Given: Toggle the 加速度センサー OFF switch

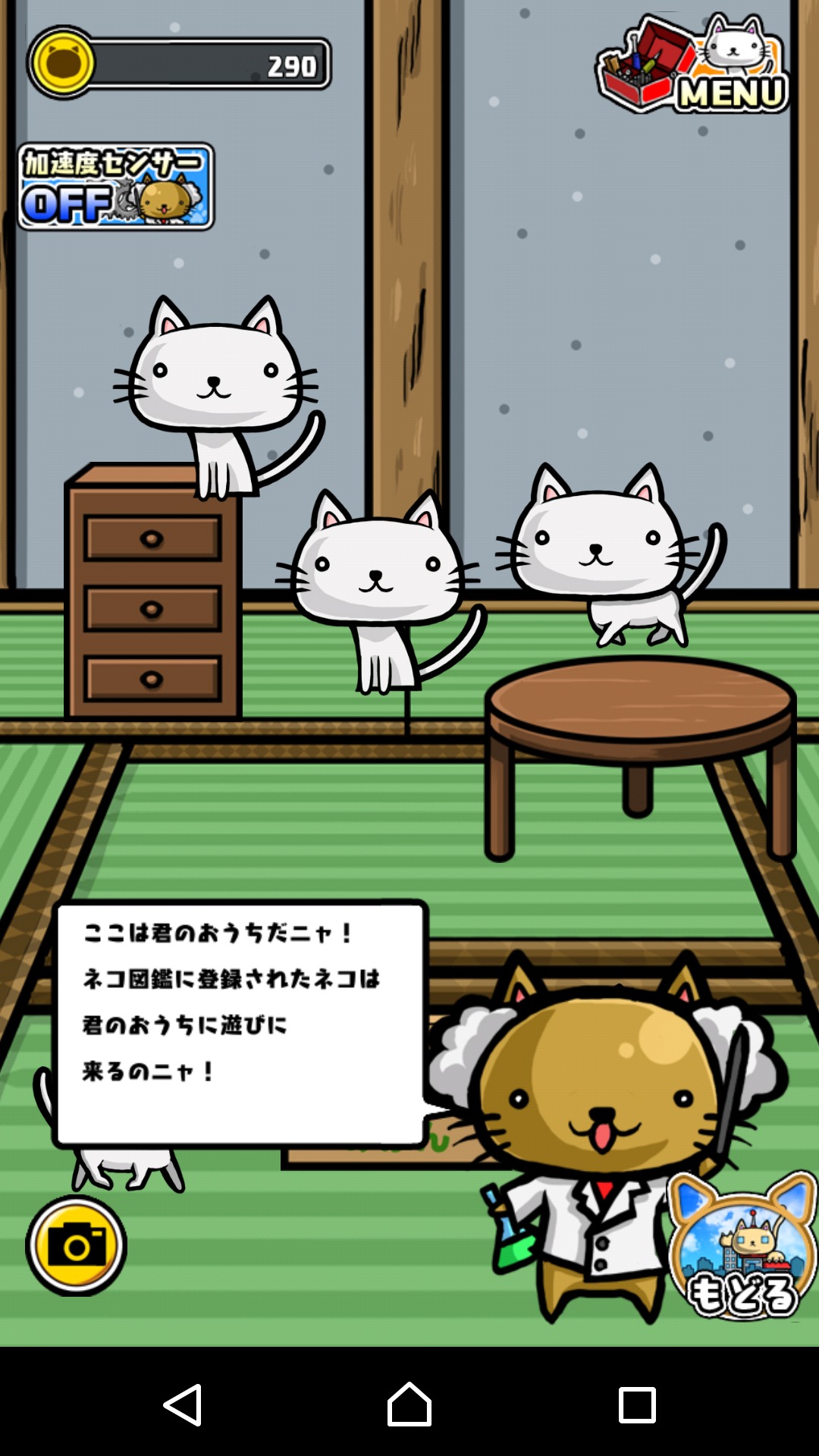Looking at the screenshot, I should [x=115, y=187].
